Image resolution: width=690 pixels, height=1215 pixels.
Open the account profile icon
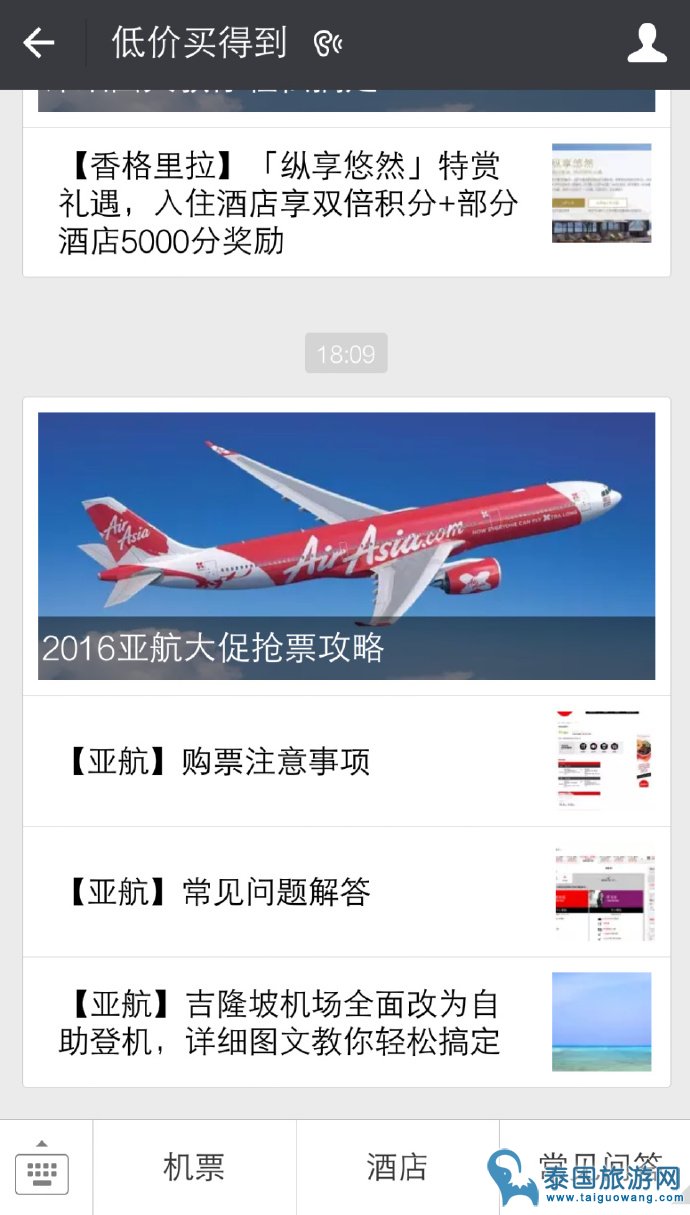[x=647, y=43]
